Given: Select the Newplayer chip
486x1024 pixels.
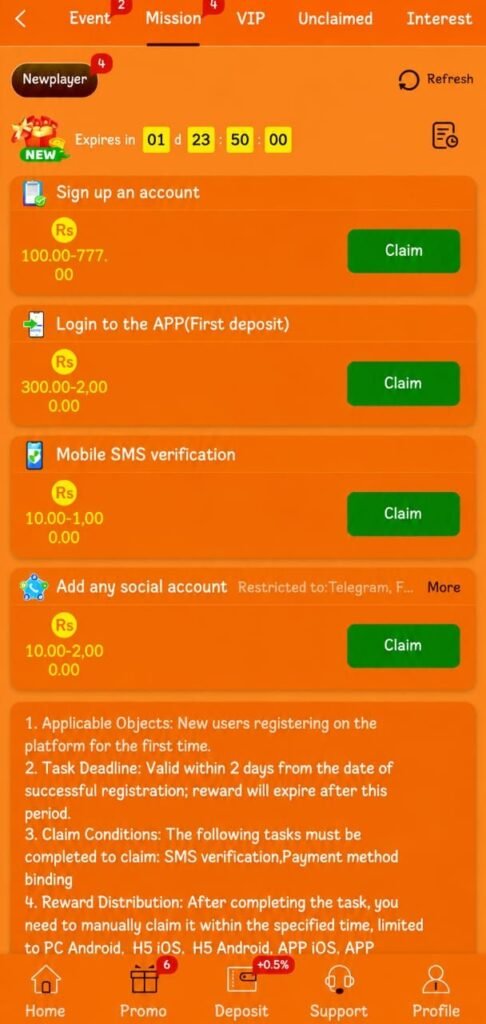Looking at the screenshot, I should click(54, 80).
